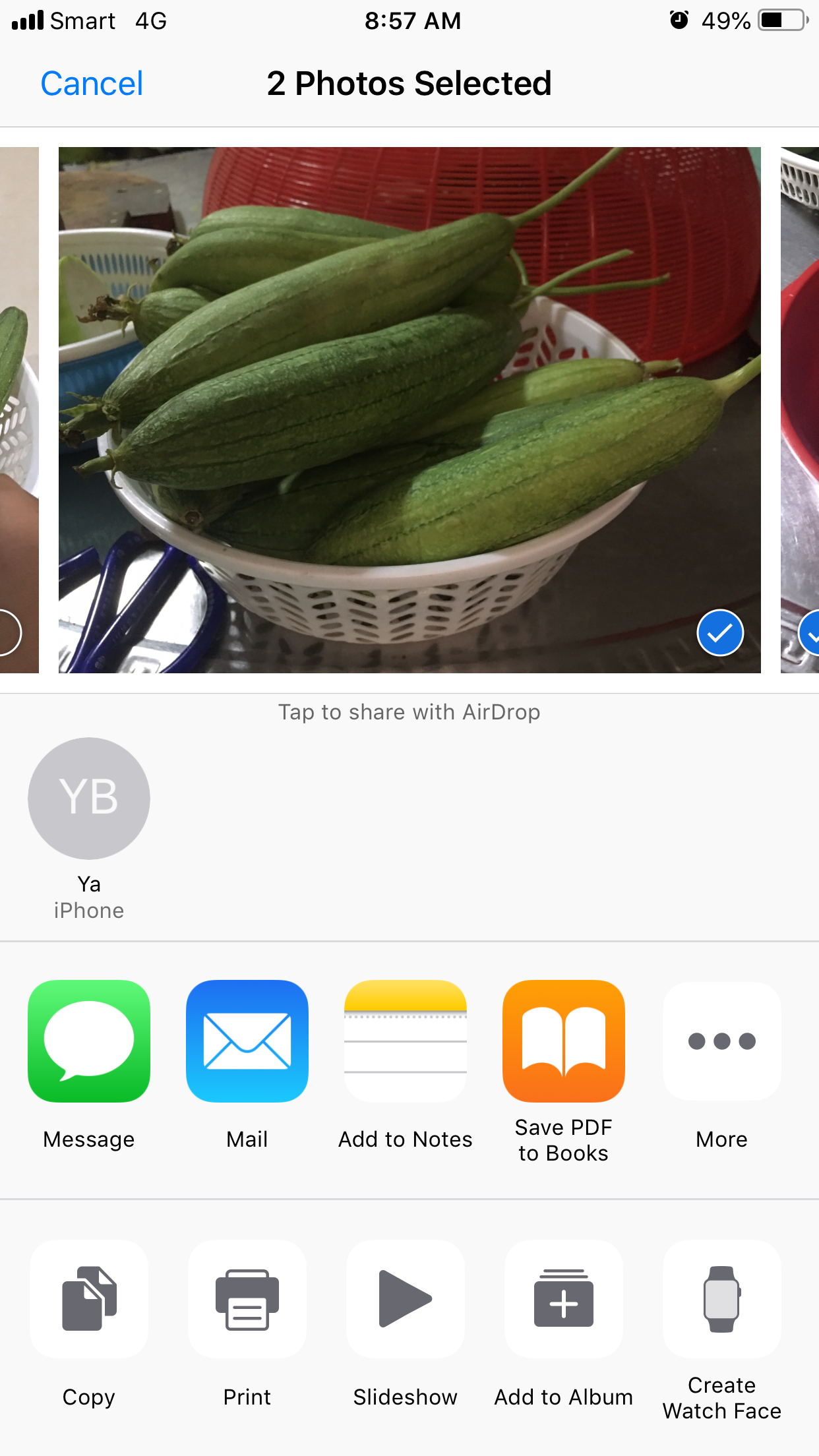Cancel the photo sharing sheet
The image size is (819, 1456).
click(x=92, y=84)
